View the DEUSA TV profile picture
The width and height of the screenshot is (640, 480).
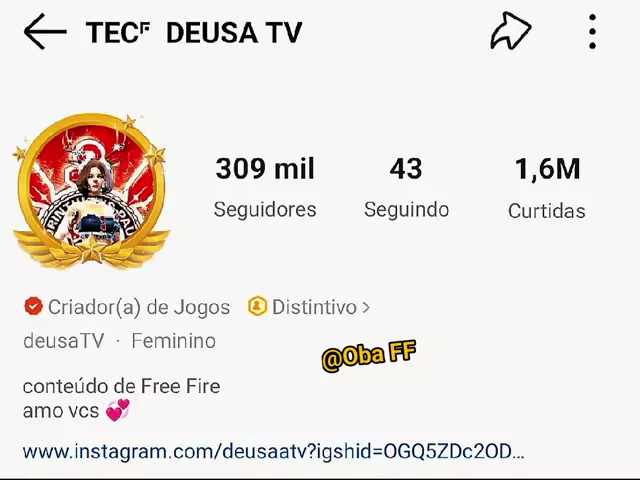pos(91,190)
